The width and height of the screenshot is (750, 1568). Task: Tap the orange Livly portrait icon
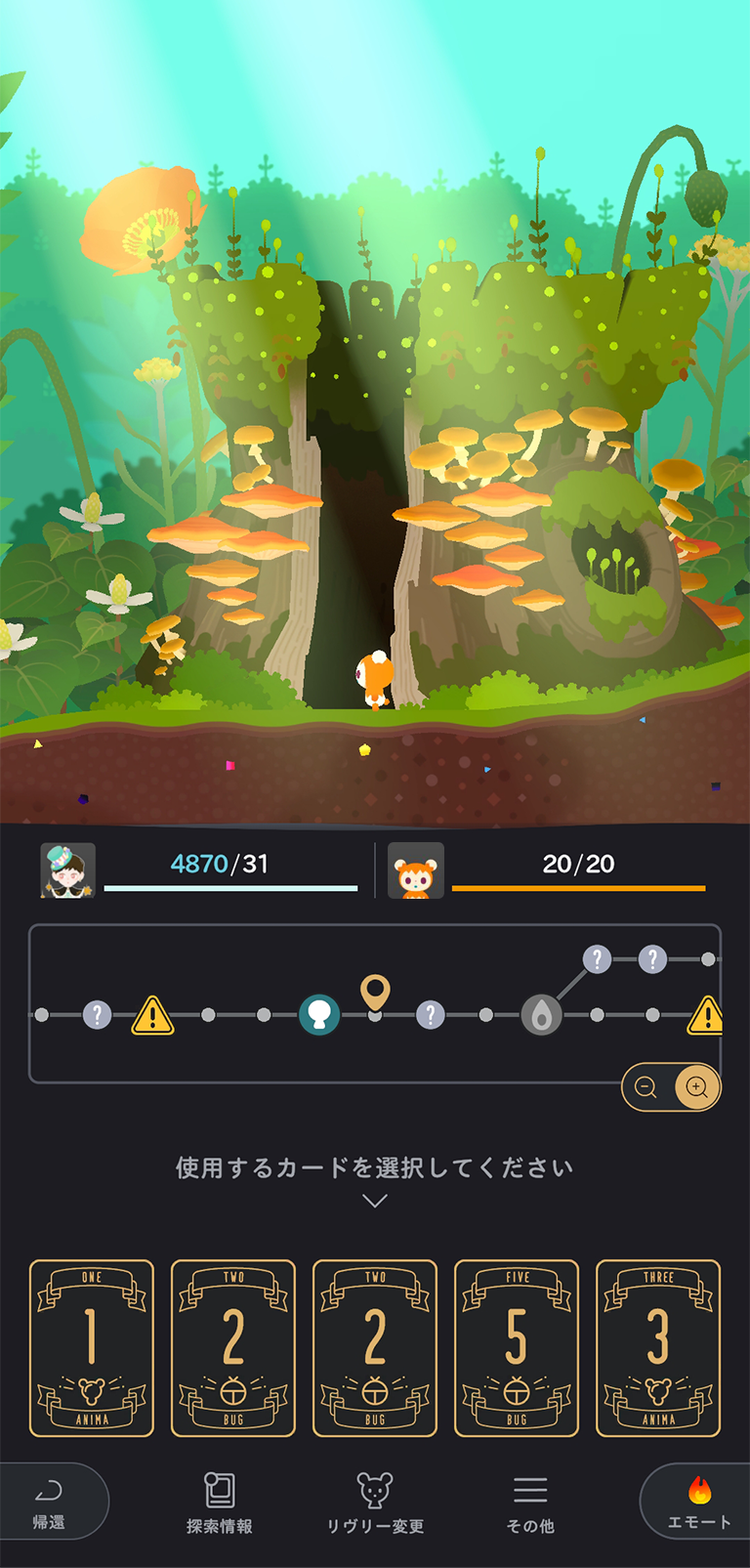pyautogui.click(x=416, y=870)
